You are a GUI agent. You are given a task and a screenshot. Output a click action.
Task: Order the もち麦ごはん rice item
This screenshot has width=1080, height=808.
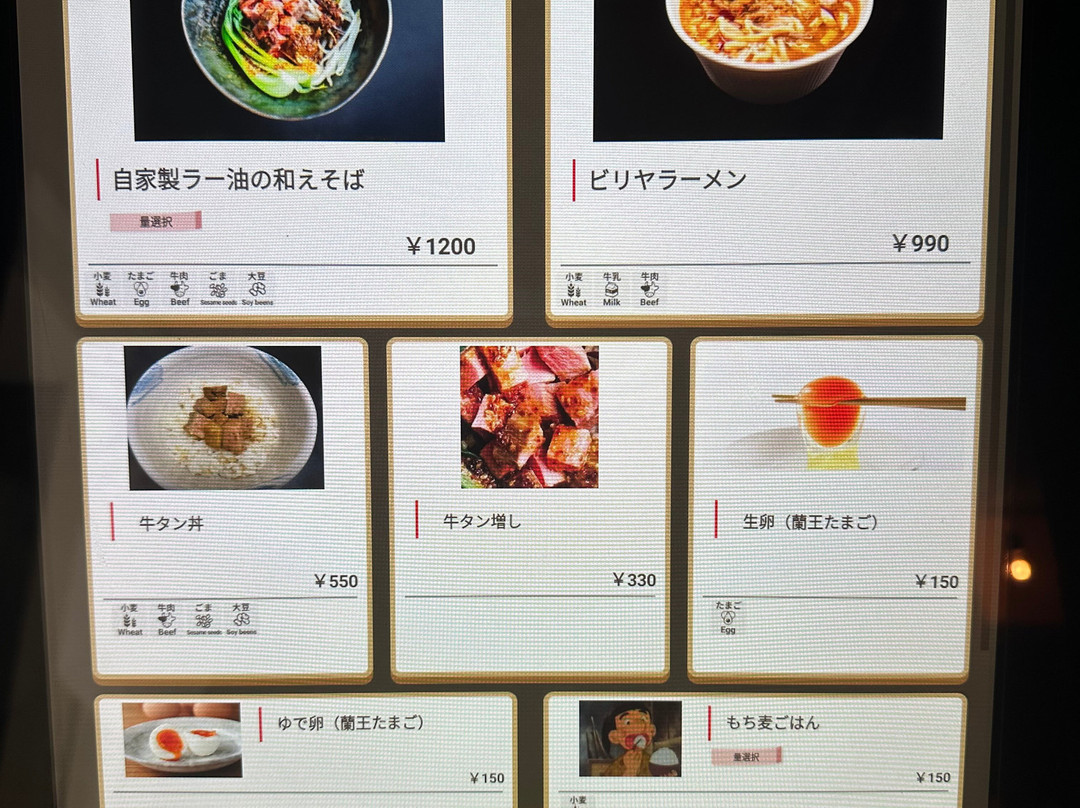pos(756,751)
